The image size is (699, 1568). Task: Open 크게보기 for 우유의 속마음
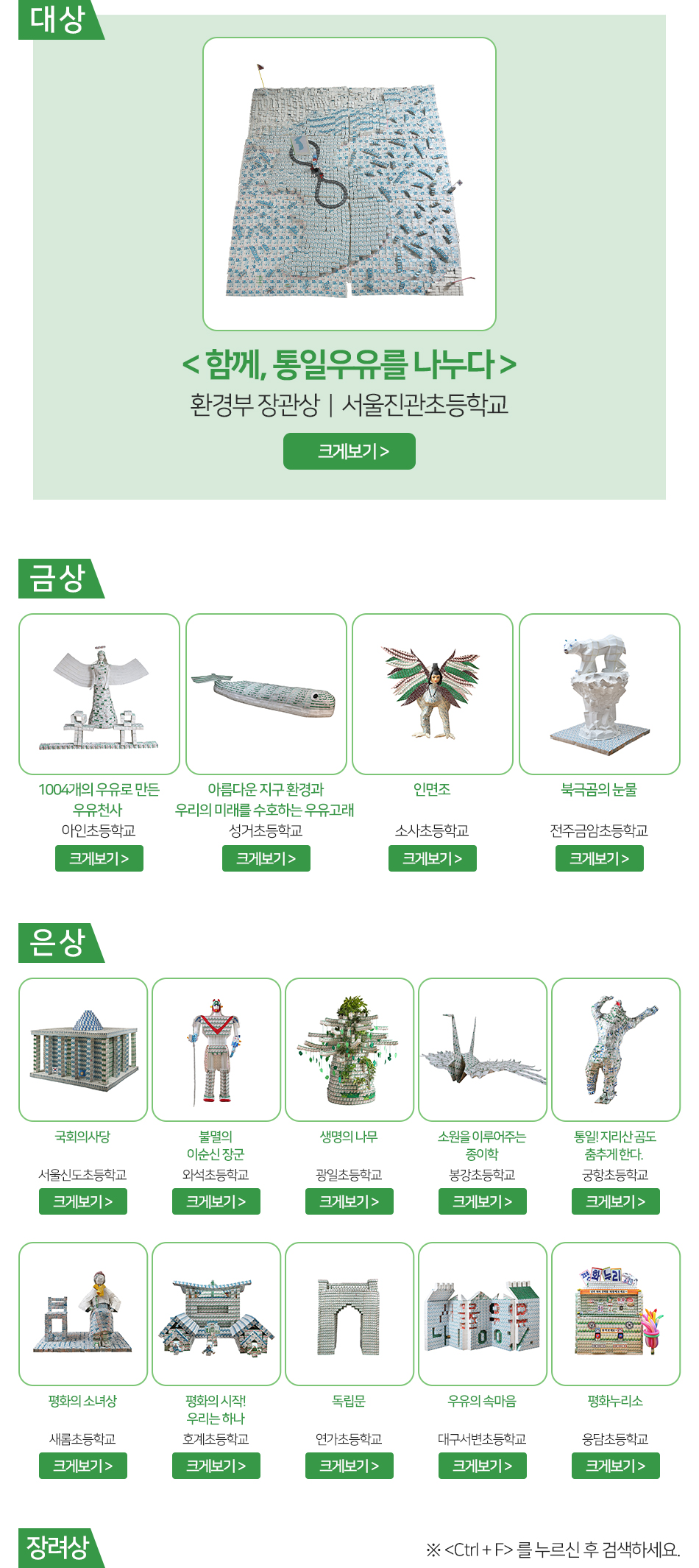[483, 1466]
